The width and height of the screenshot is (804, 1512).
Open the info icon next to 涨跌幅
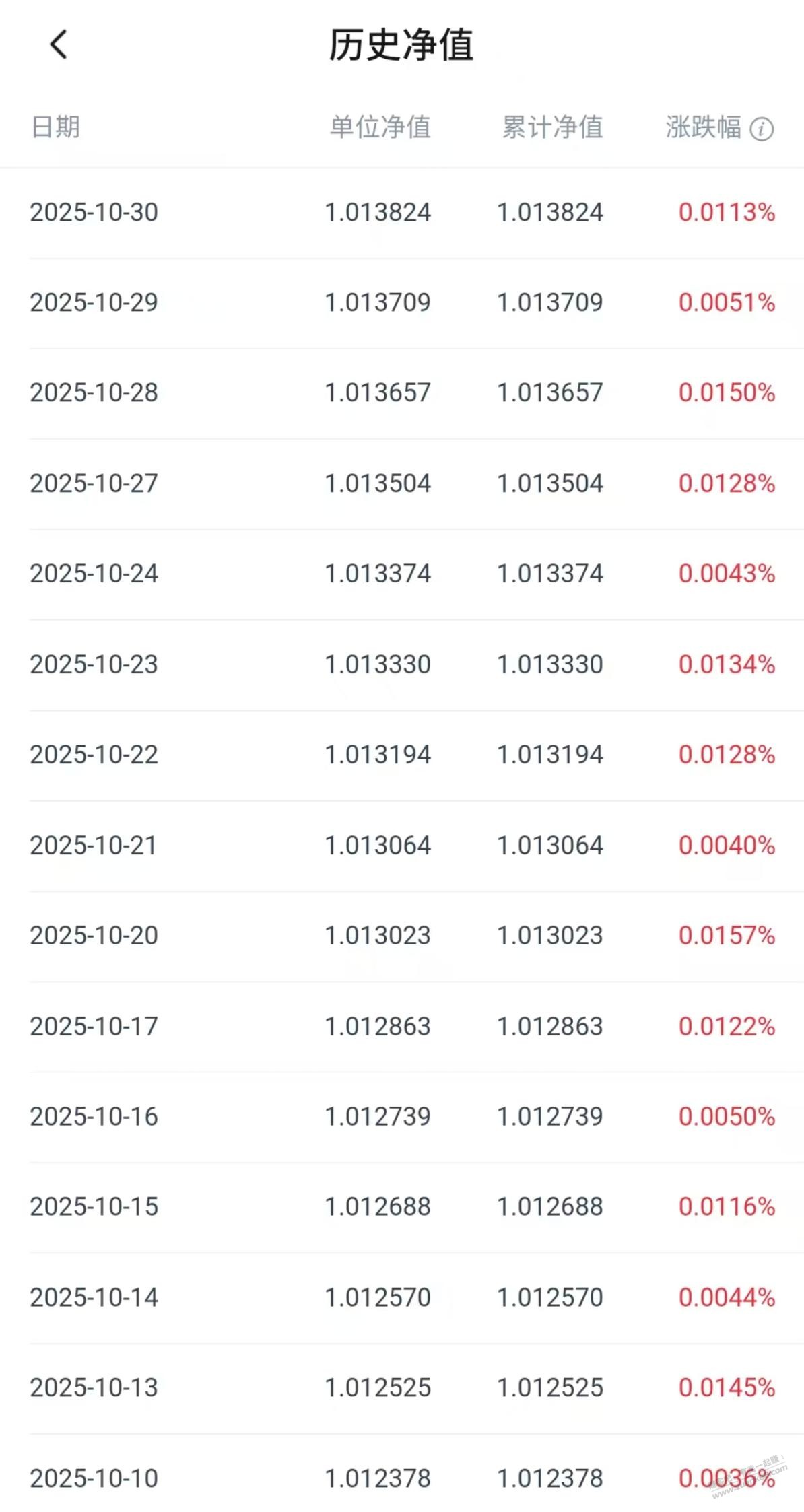[762, 129]
